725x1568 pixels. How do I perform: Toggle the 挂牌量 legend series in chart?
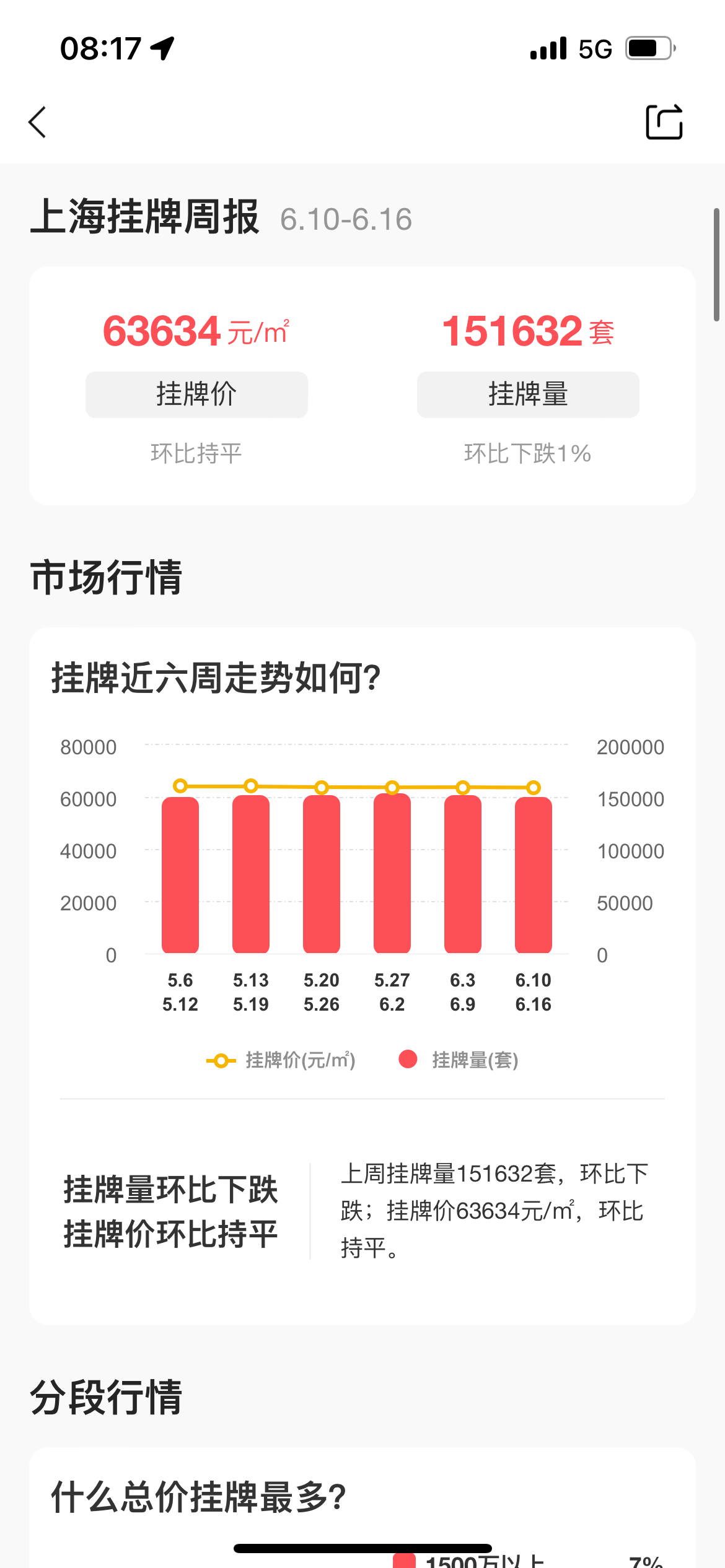pyautogui.click(x=459, y=1060)
